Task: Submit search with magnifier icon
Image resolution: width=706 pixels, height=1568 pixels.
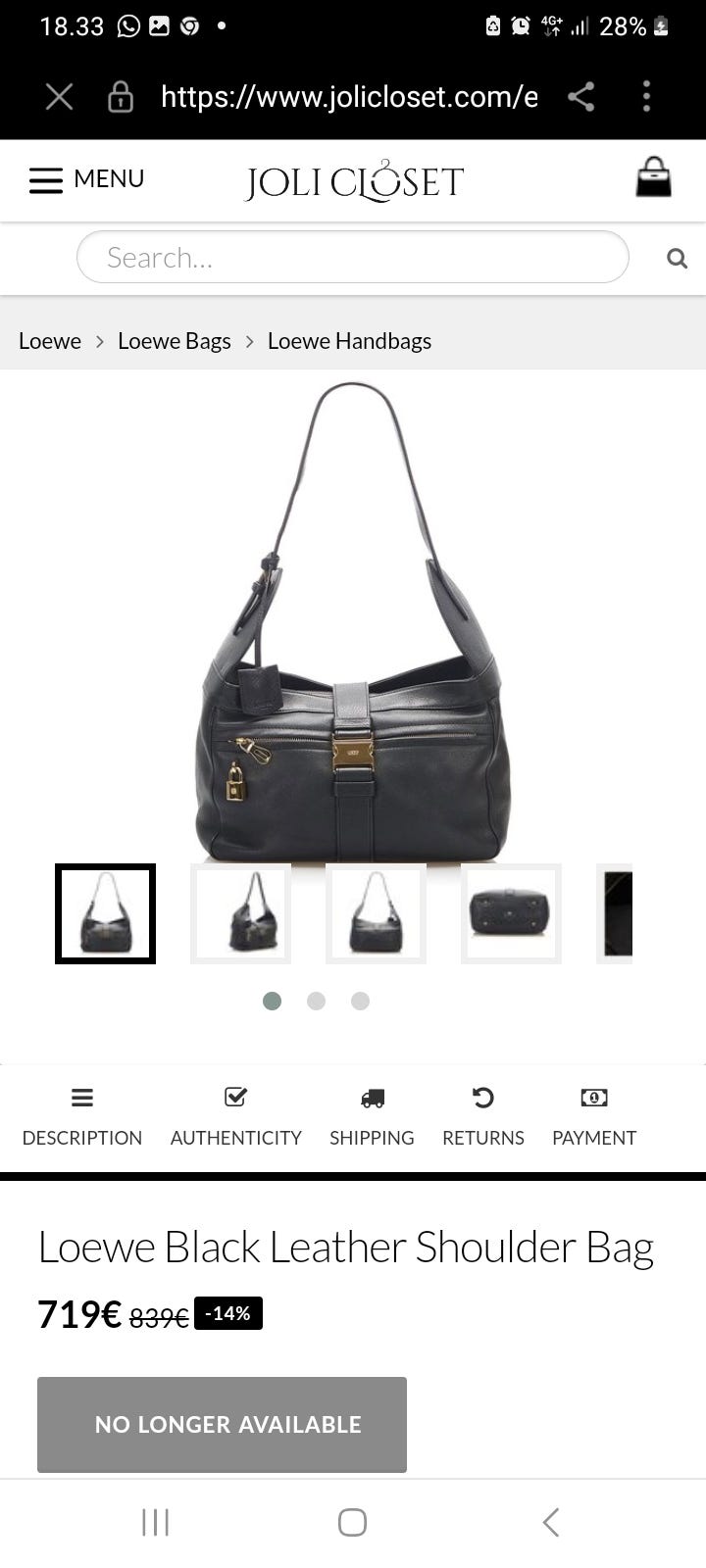Action: [677, 258]
